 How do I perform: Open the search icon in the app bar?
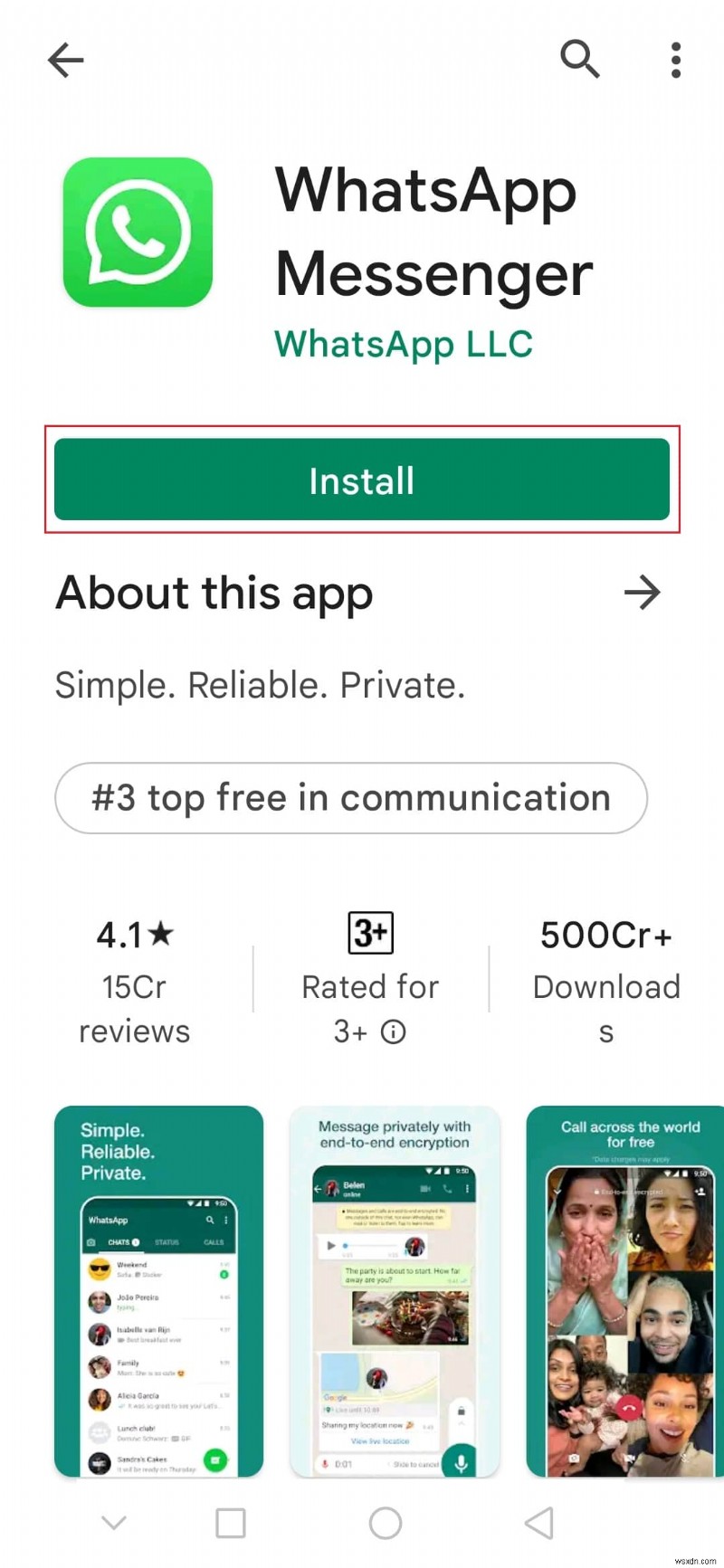(x=579, y=60)
